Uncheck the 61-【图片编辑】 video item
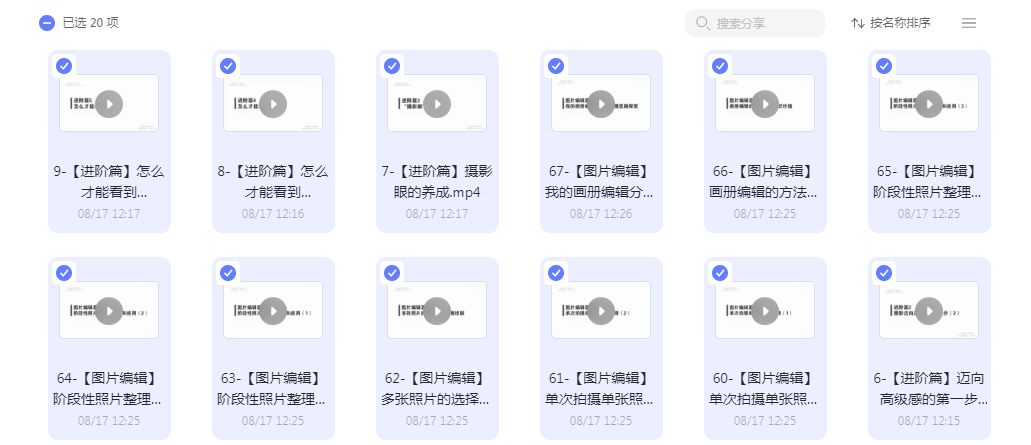The width and height of the screenshot is (1031, 445). pos(556,273)
